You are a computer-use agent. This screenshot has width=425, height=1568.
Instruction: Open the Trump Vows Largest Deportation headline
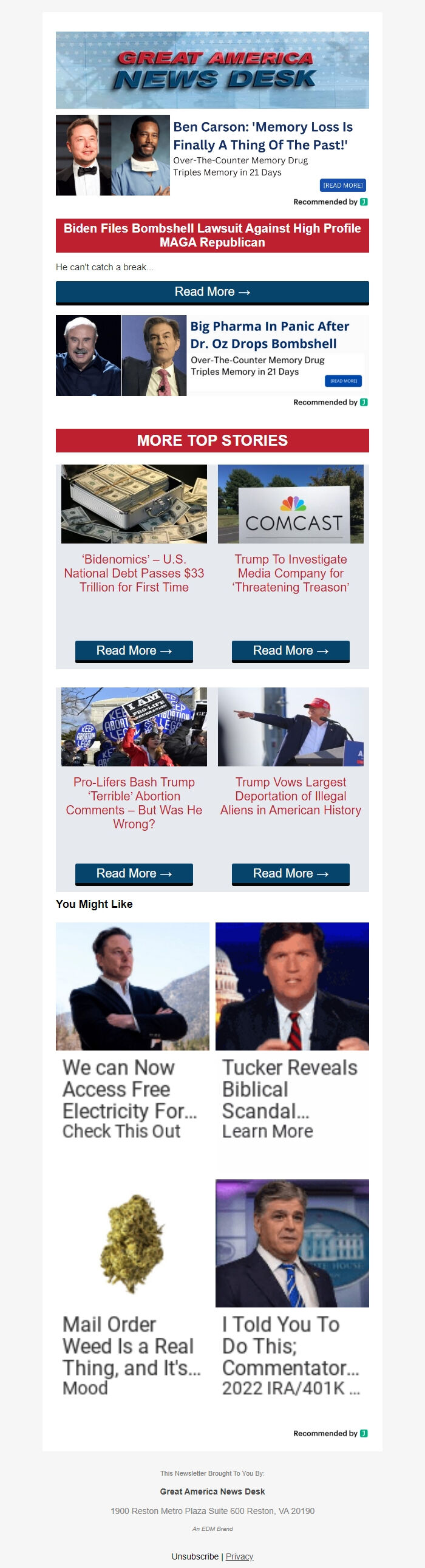(290, 796)
